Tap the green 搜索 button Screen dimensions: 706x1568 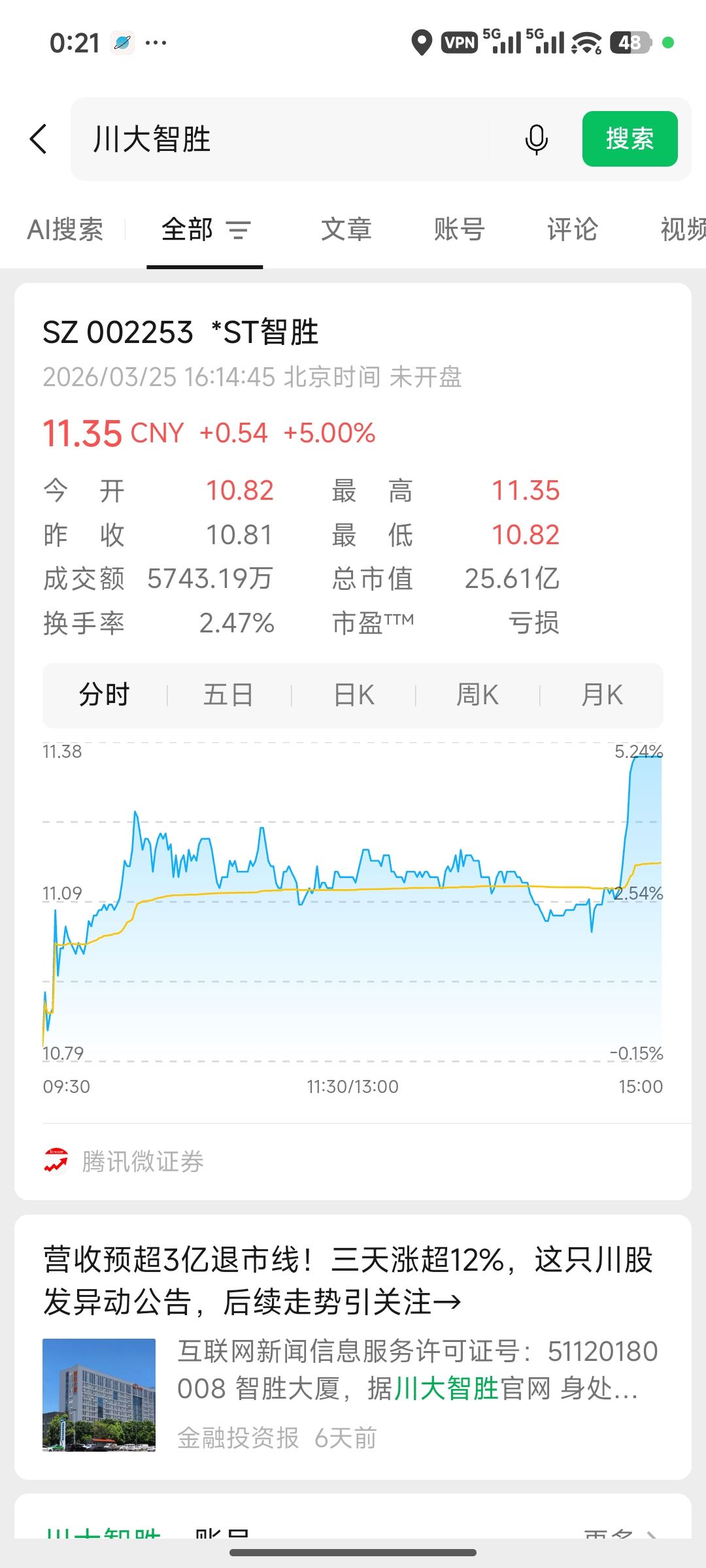point(630,139)
